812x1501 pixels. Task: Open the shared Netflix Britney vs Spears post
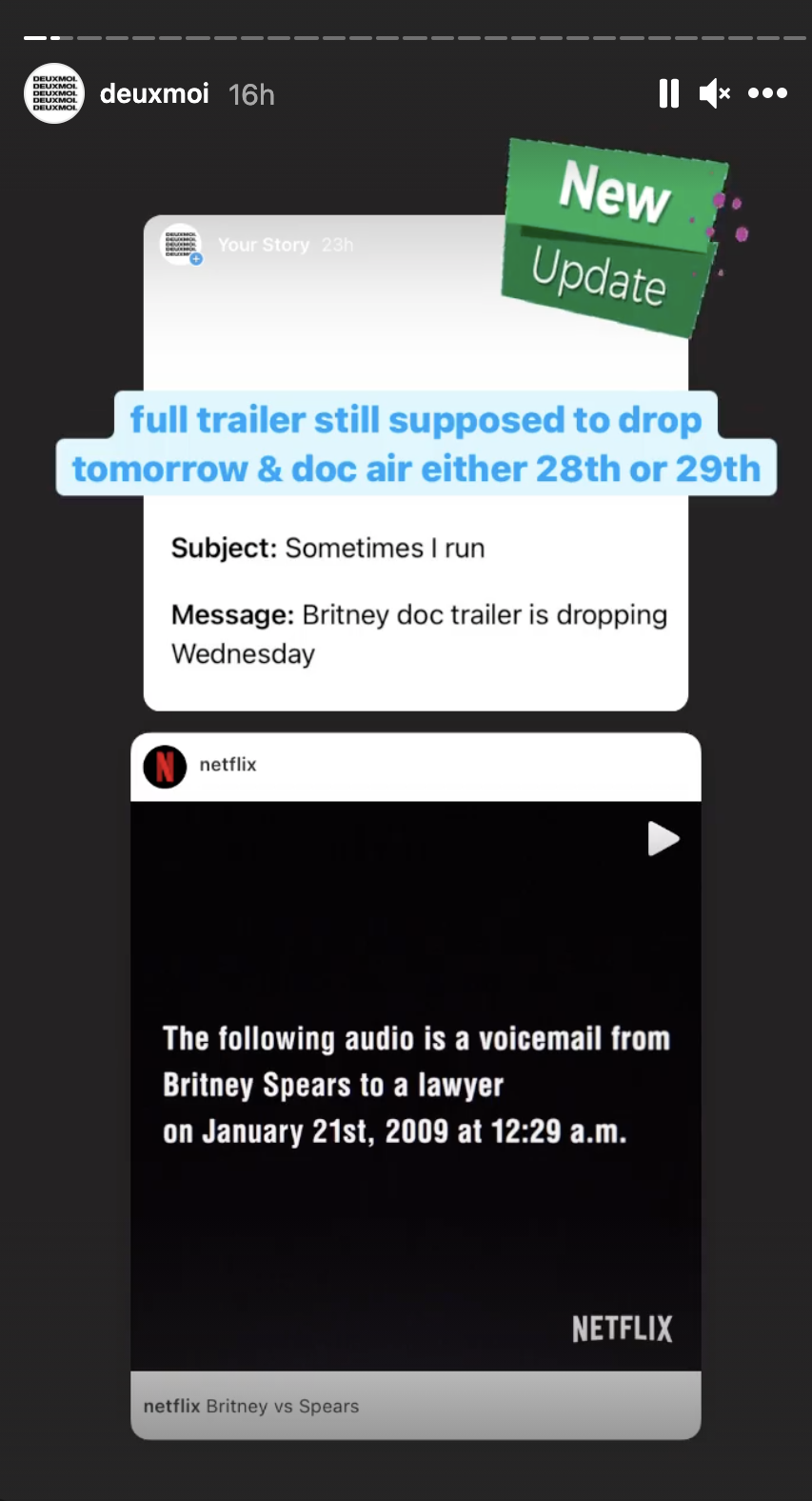coord(415,1086)
